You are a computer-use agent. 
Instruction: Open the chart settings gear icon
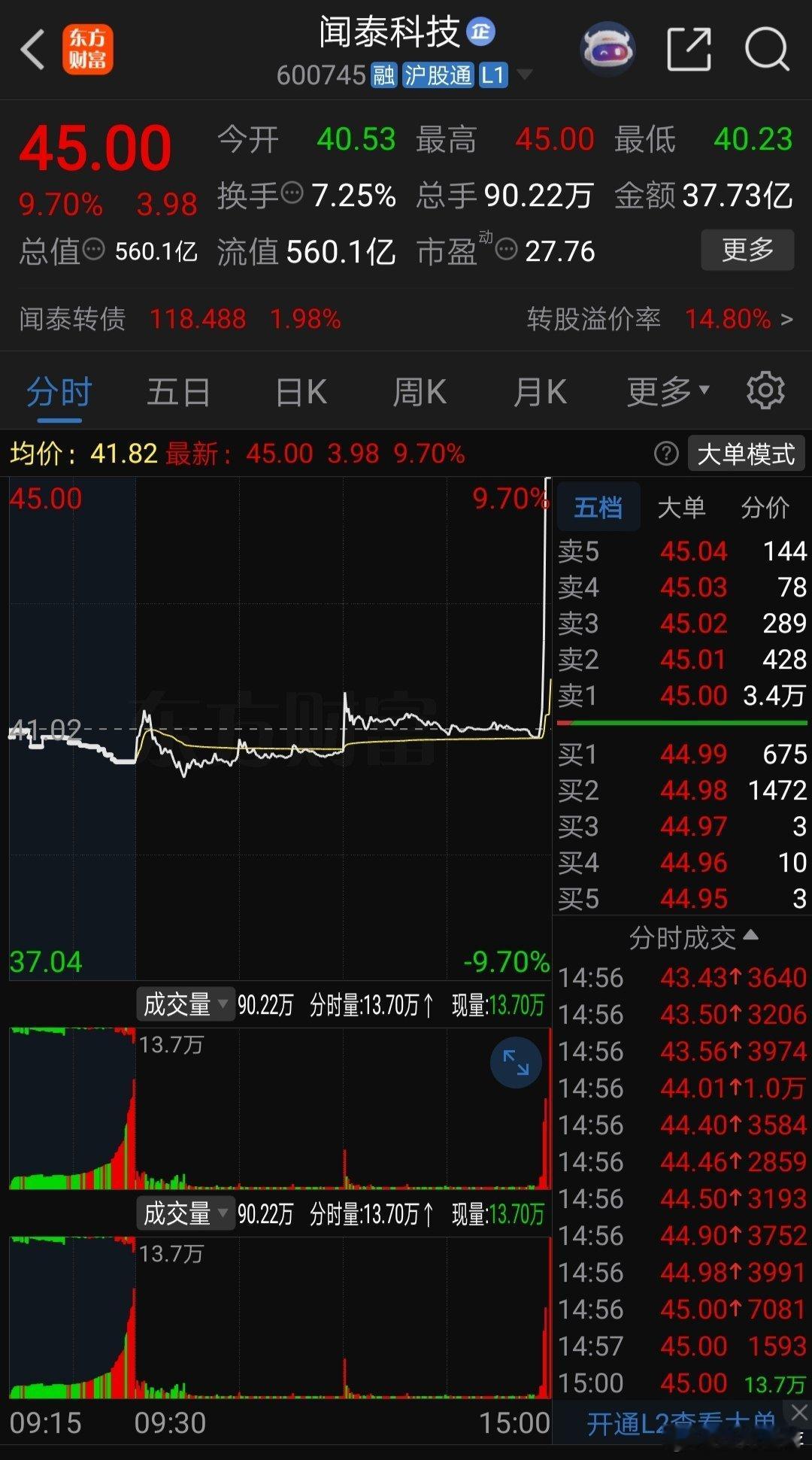click(x=765, y=390)
